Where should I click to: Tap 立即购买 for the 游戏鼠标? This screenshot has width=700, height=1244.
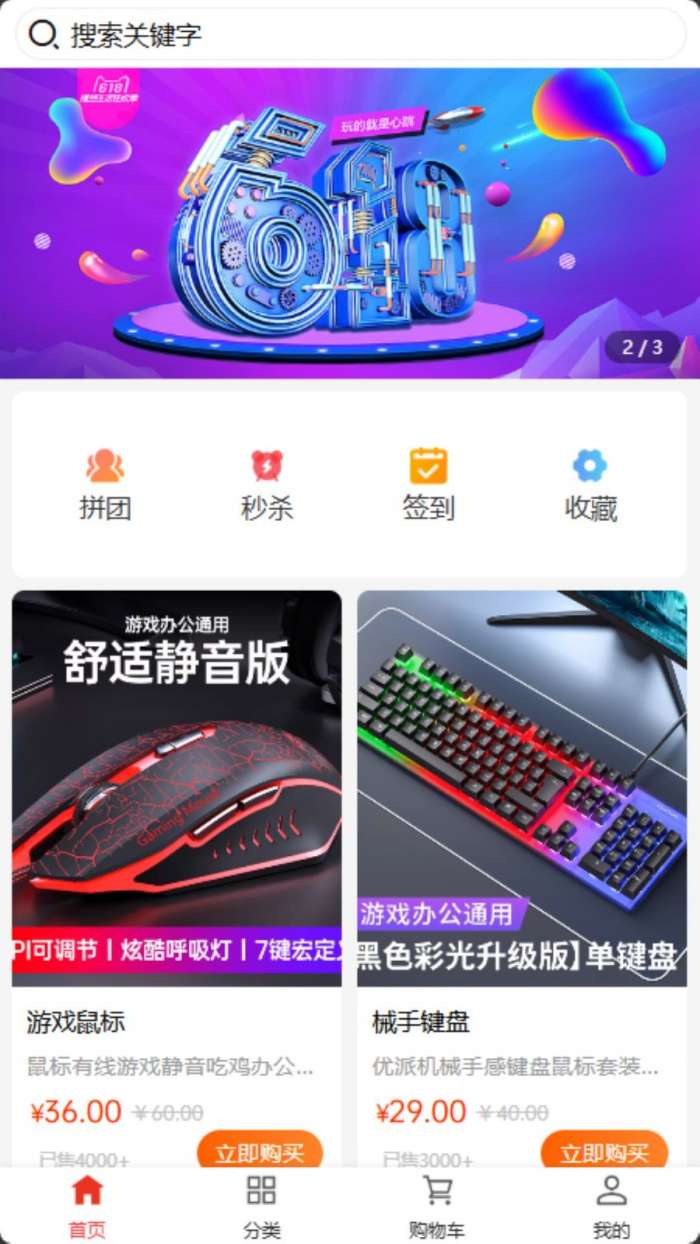[x=260, y=1151]
